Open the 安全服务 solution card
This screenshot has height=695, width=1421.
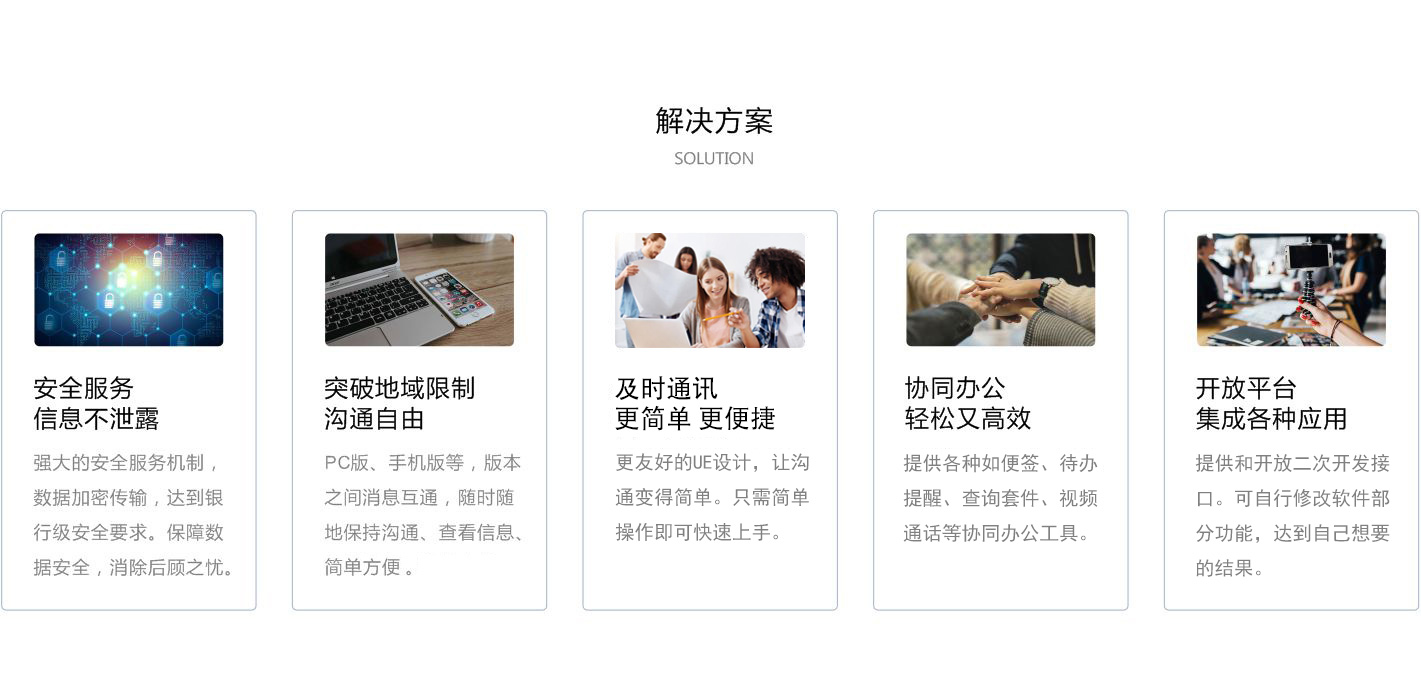(x=128, y=410)
